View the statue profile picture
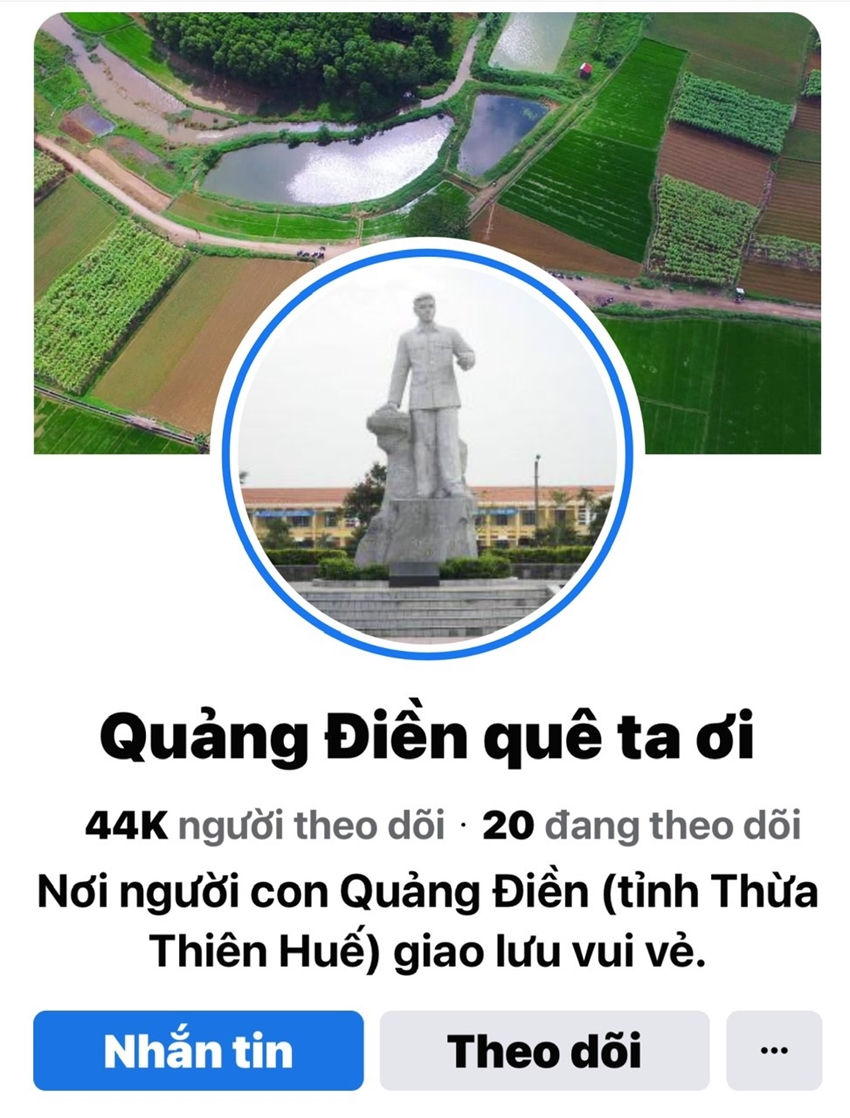This screenshot has width=850, height=1118. click(427, 450)
